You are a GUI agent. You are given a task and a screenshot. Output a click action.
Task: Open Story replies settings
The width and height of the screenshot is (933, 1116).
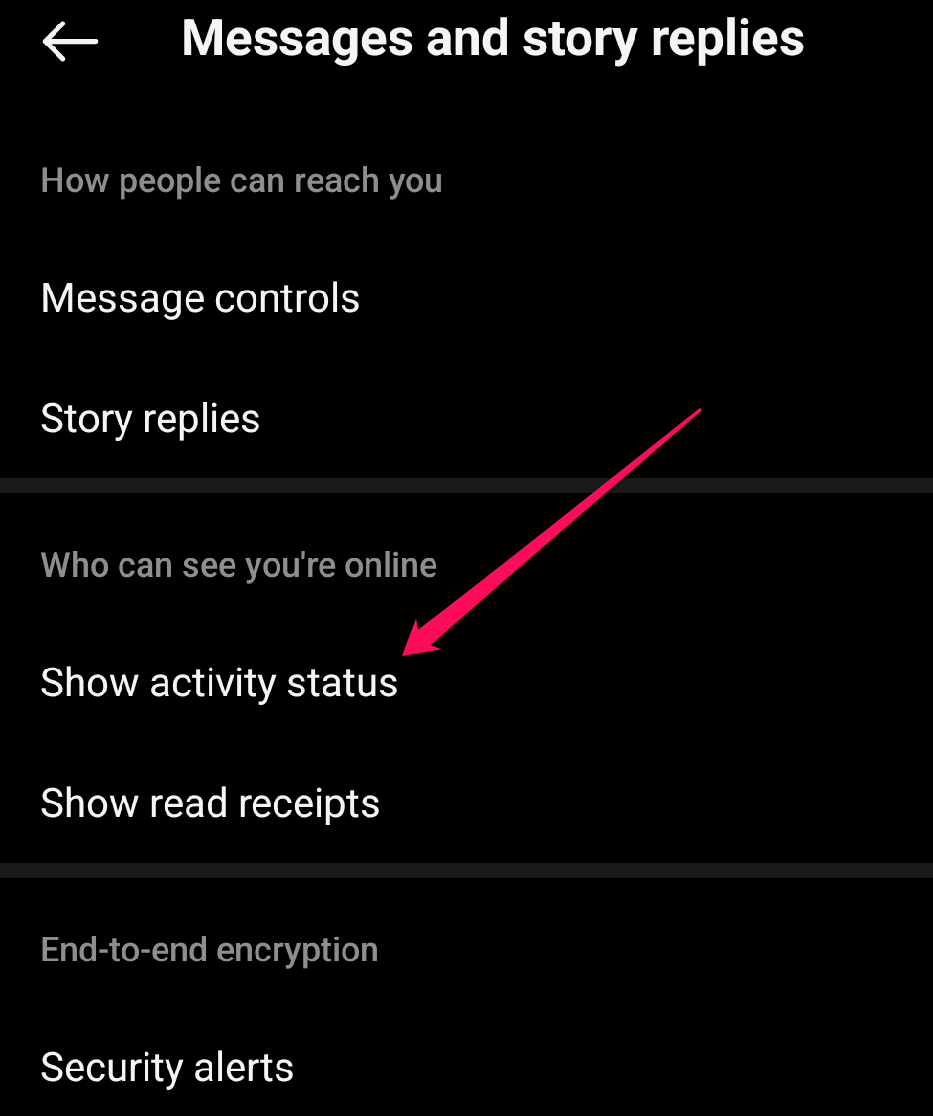(150, 419)
